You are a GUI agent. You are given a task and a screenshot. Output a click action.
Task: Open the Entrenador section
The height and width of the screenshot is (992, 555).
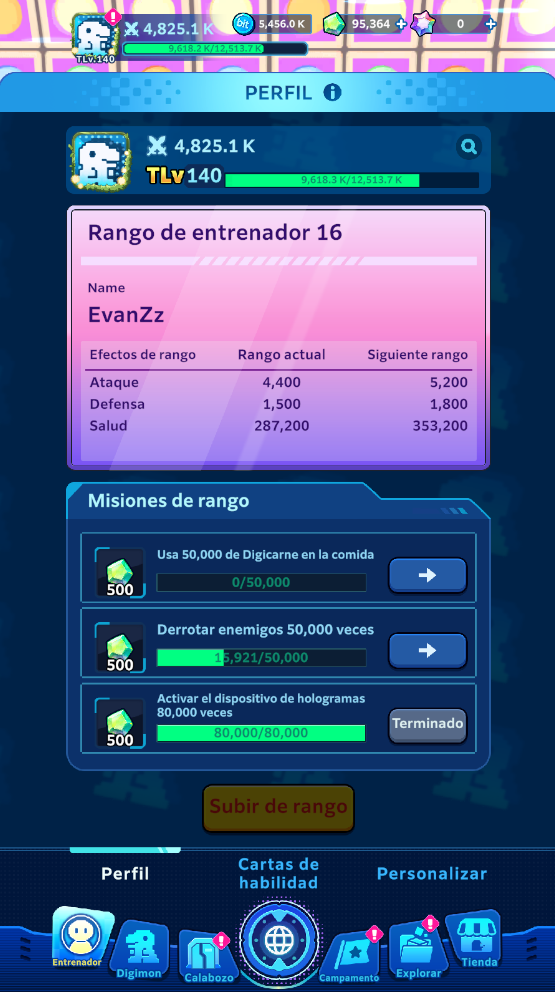point(78,937)
